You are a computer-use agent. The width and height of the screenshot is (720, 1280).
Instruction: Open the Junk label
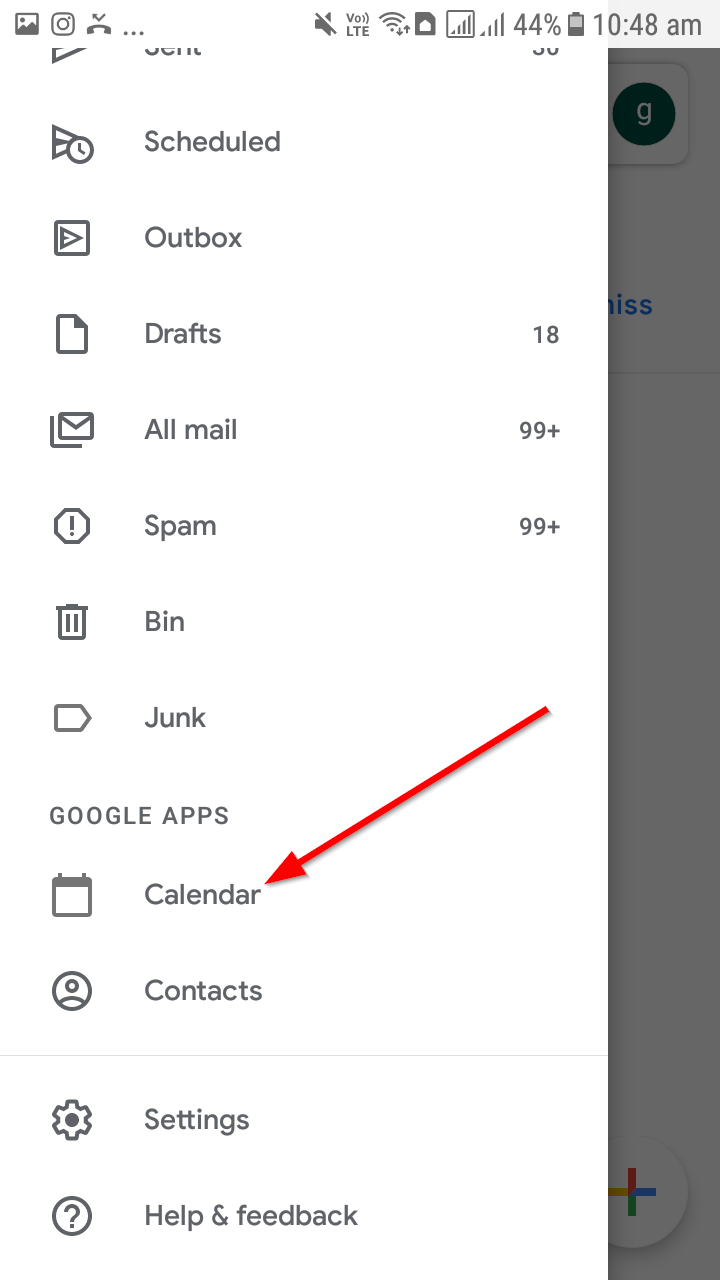point(304,718)
